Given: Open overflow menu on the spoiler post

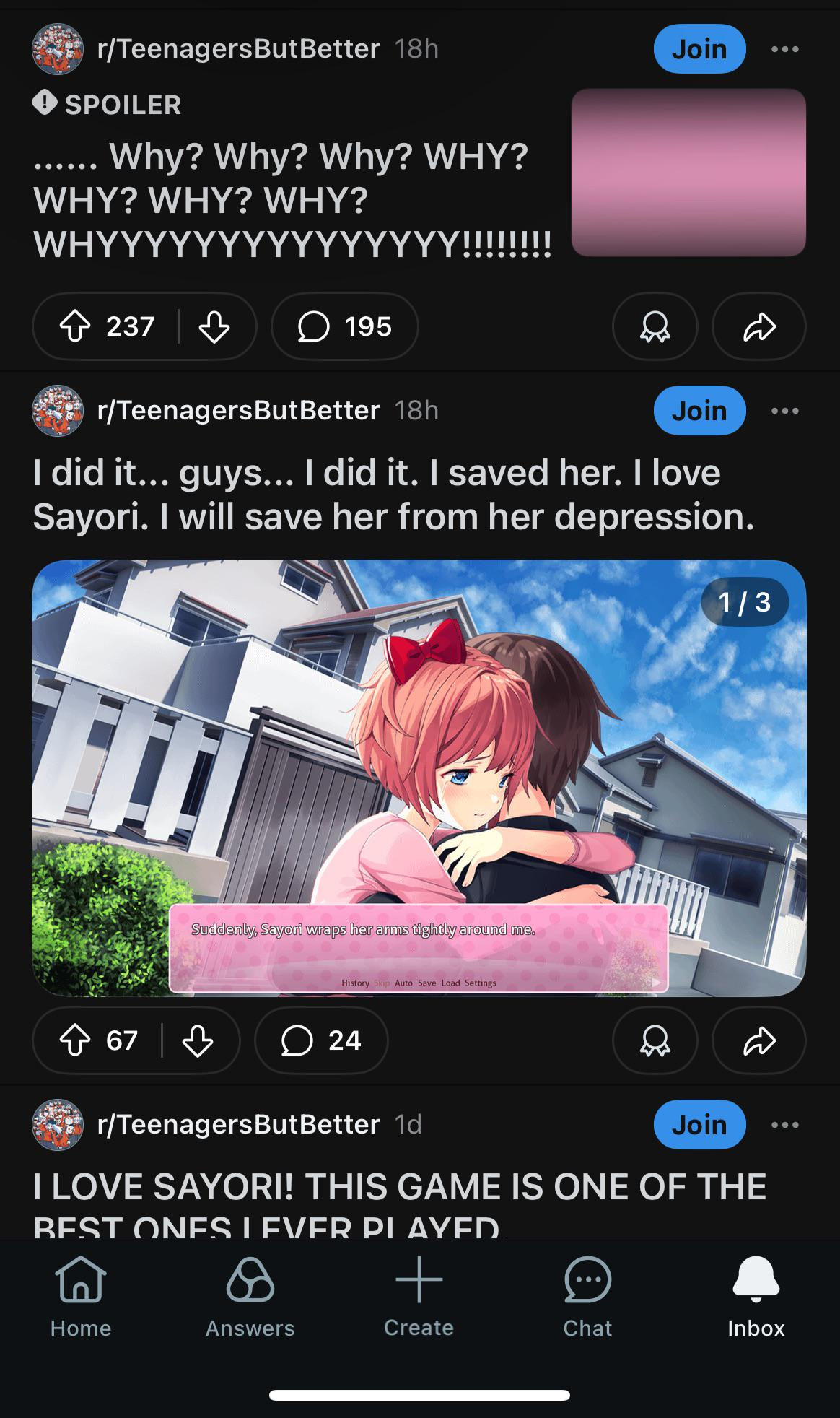Looking at the screenshot, I should pos(784,49).
